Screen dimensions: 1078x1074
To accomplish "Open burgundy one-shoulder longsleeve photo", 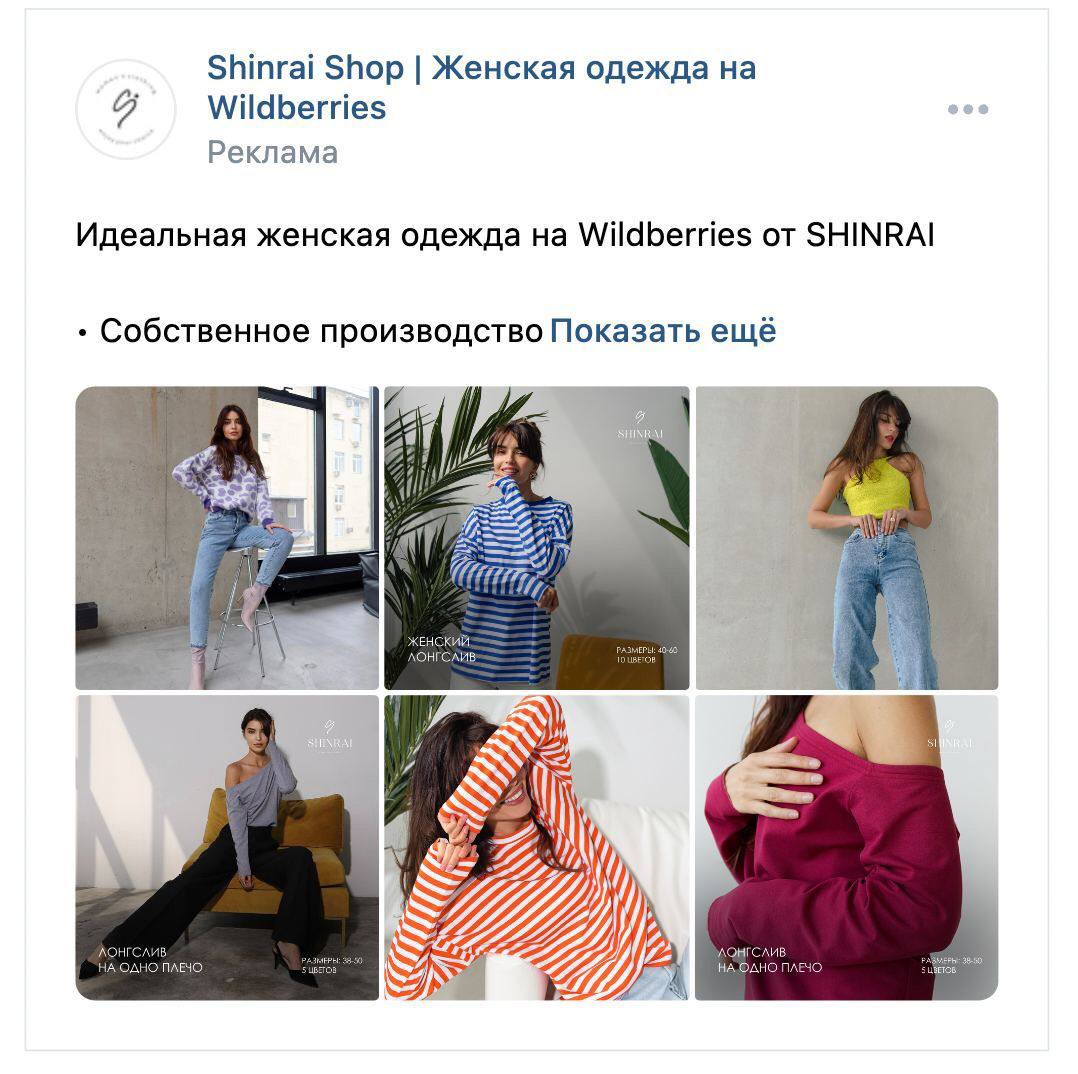I will (x=847, y=847).
